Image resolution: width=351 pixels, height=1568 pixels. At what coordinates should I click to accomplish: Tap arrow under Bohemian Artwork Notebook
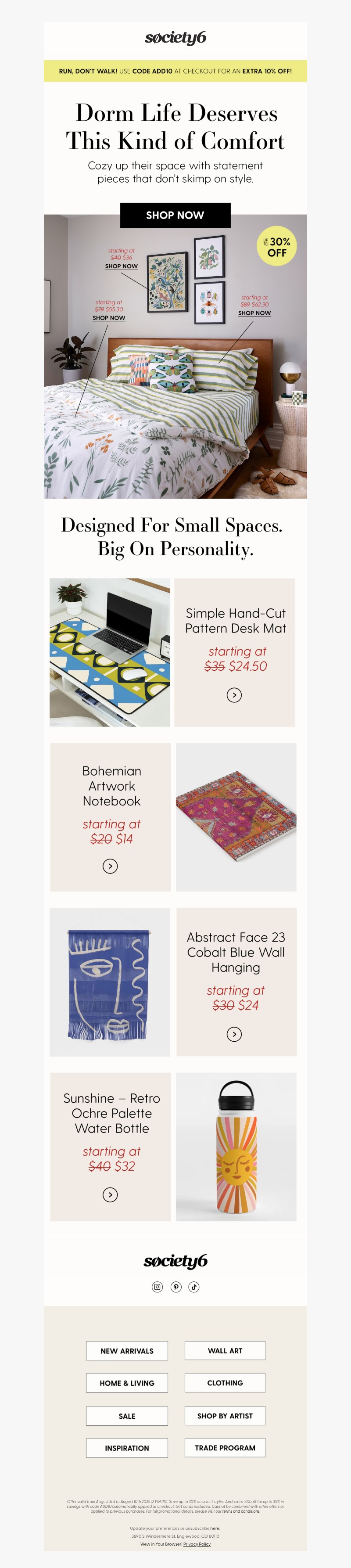pos(110,866)
